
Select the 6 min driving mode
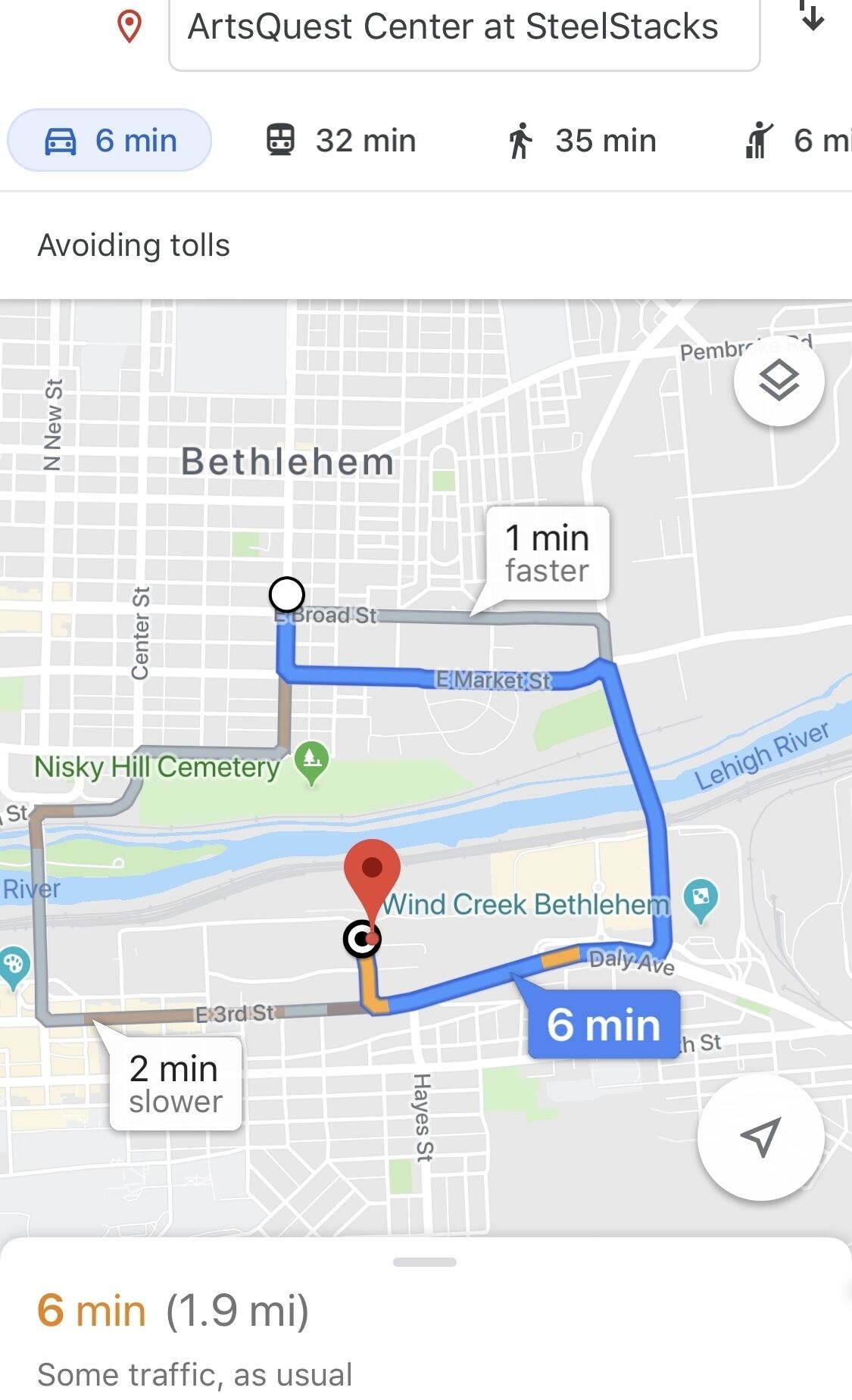click(x=109, y=140)
